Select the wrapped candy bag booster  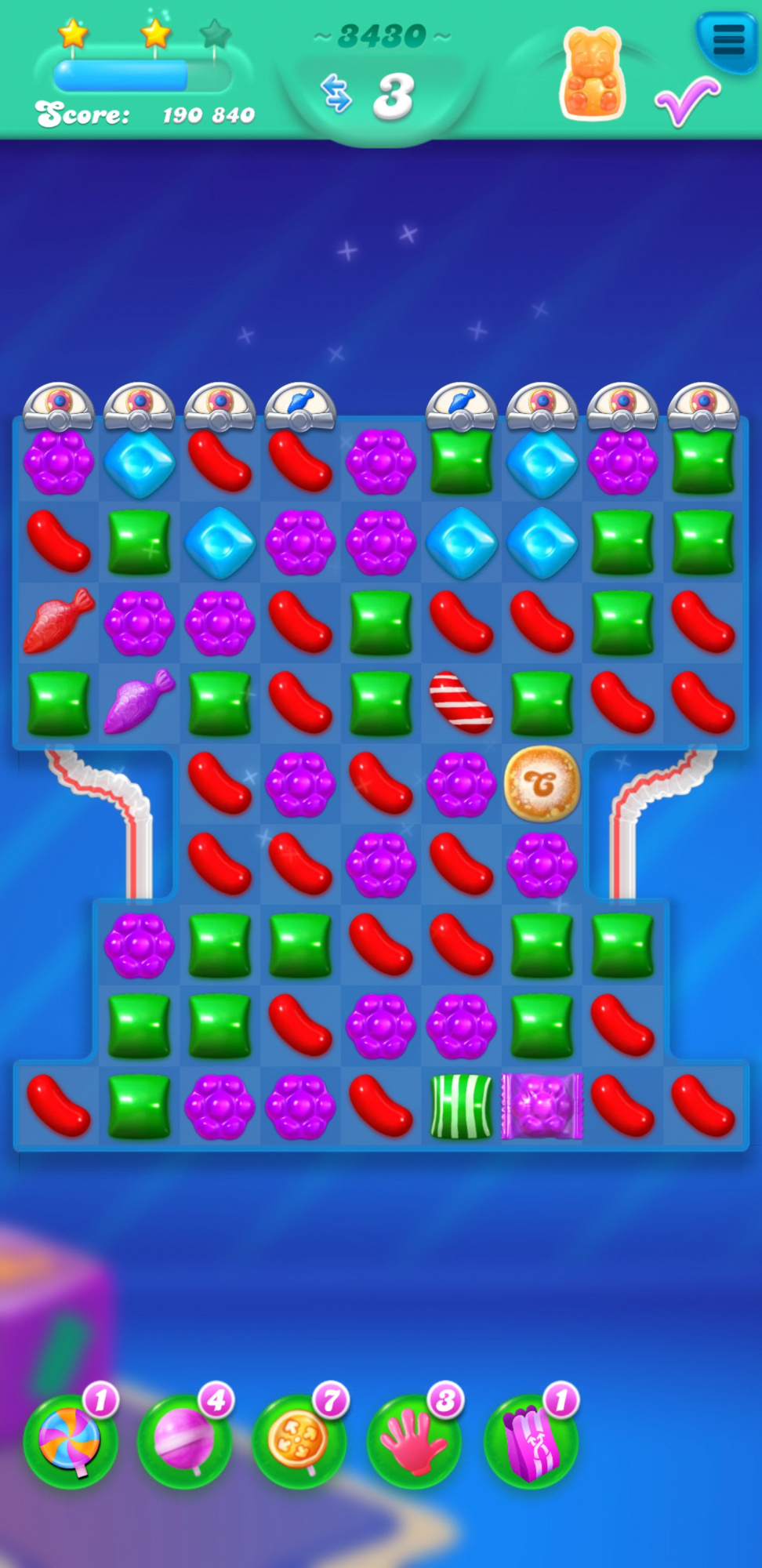coord(531,1441)
